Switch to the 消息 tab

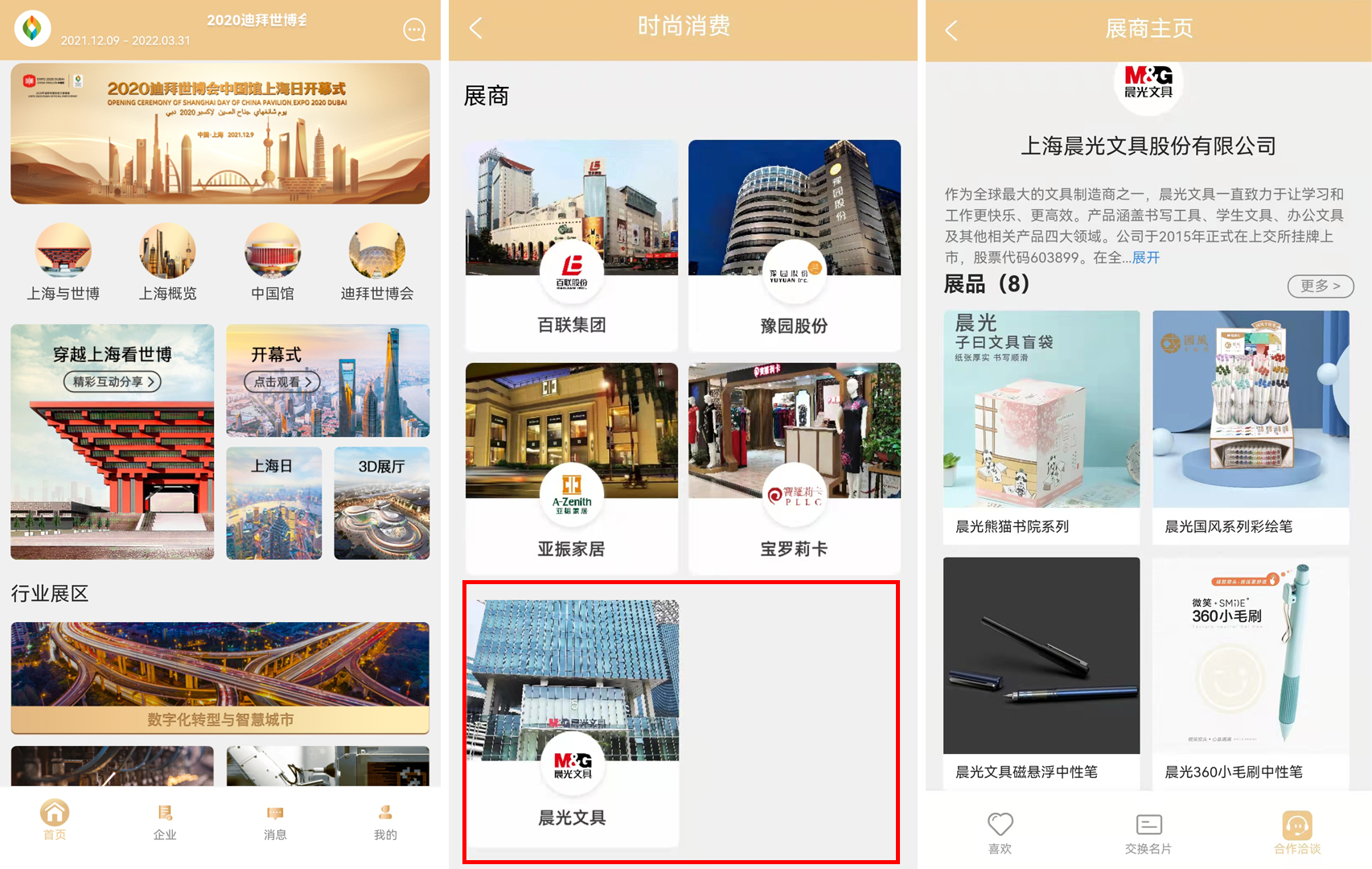[275, 822]
